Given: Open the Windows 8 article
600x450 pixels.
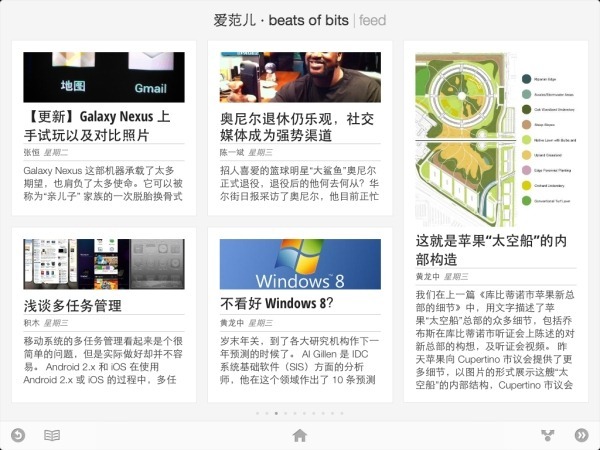Looking at the screenshot, I should pyautogui.click(x=275, y=303).
